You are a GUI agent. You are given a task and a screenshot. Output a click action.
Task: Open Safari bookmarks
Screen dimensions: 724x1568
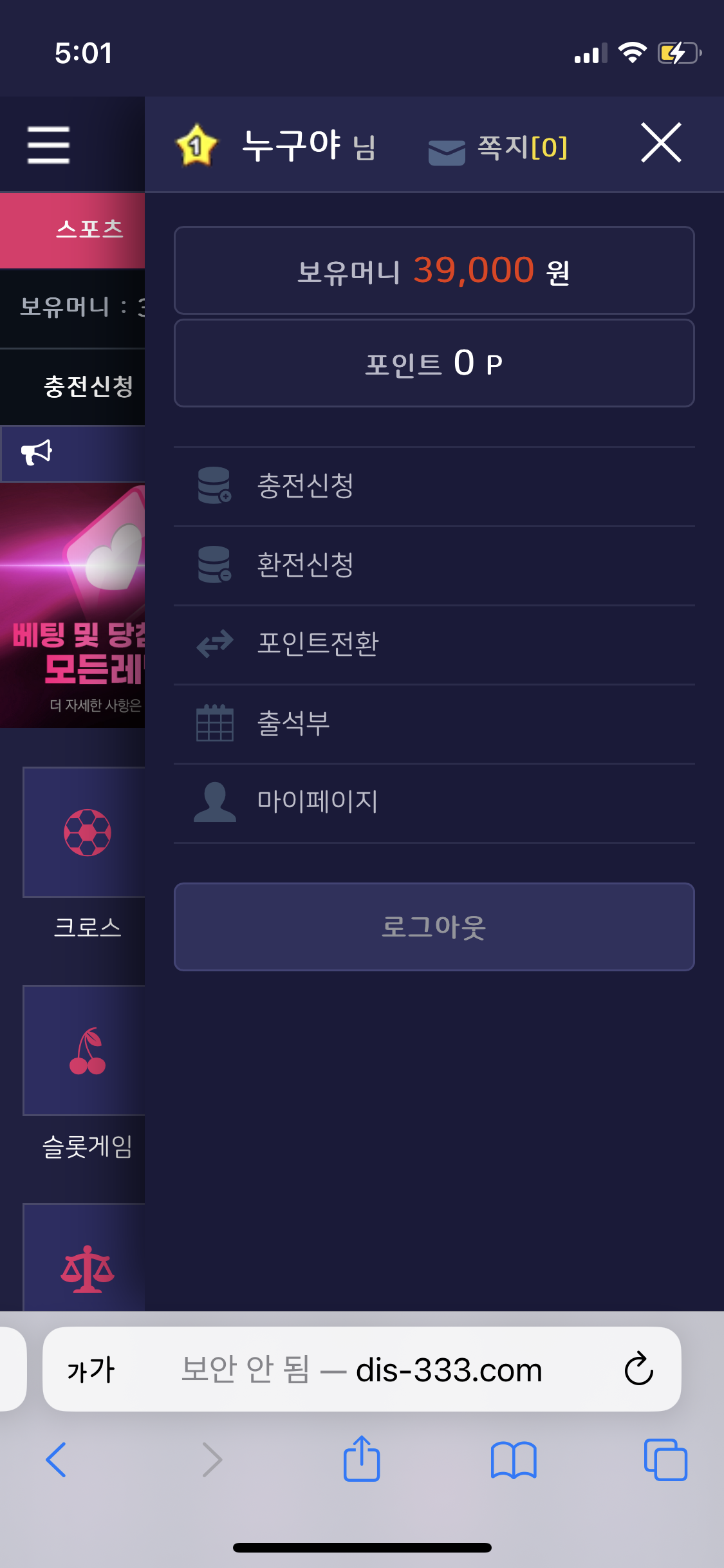click(513, 1459)
